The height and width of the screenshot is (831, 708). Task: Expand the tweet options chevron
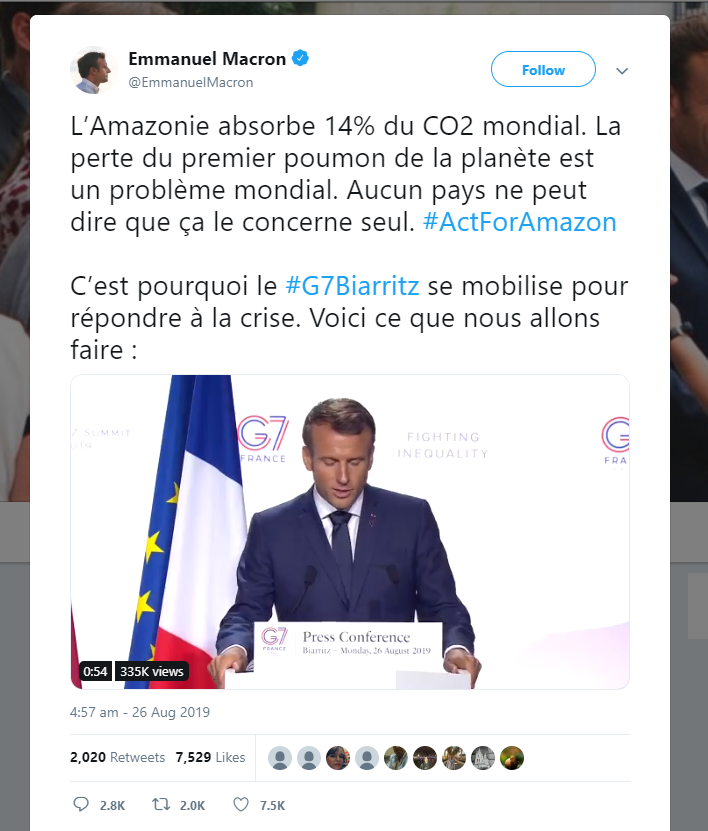[622, 71]
